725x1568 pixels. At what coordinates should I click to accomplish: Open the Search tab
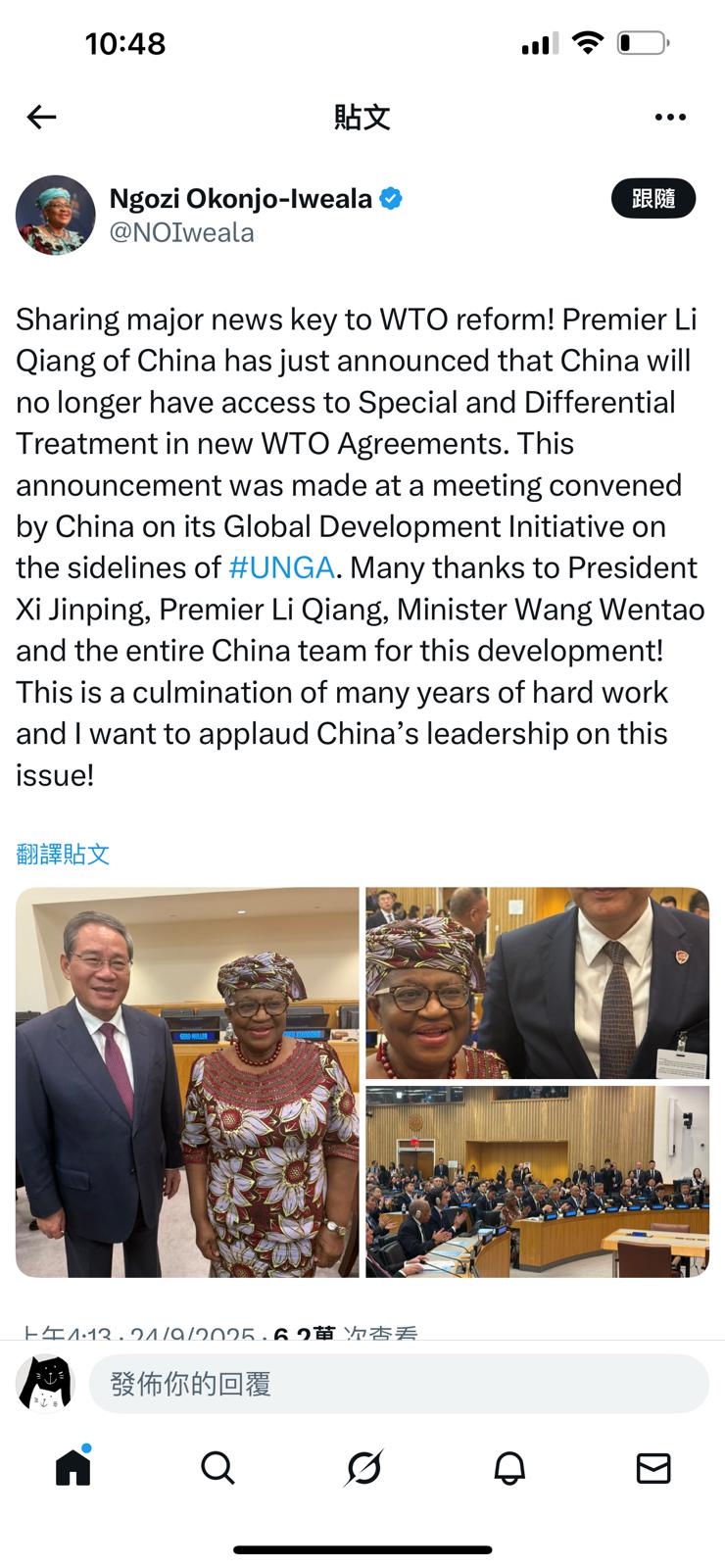point(217,1468)
